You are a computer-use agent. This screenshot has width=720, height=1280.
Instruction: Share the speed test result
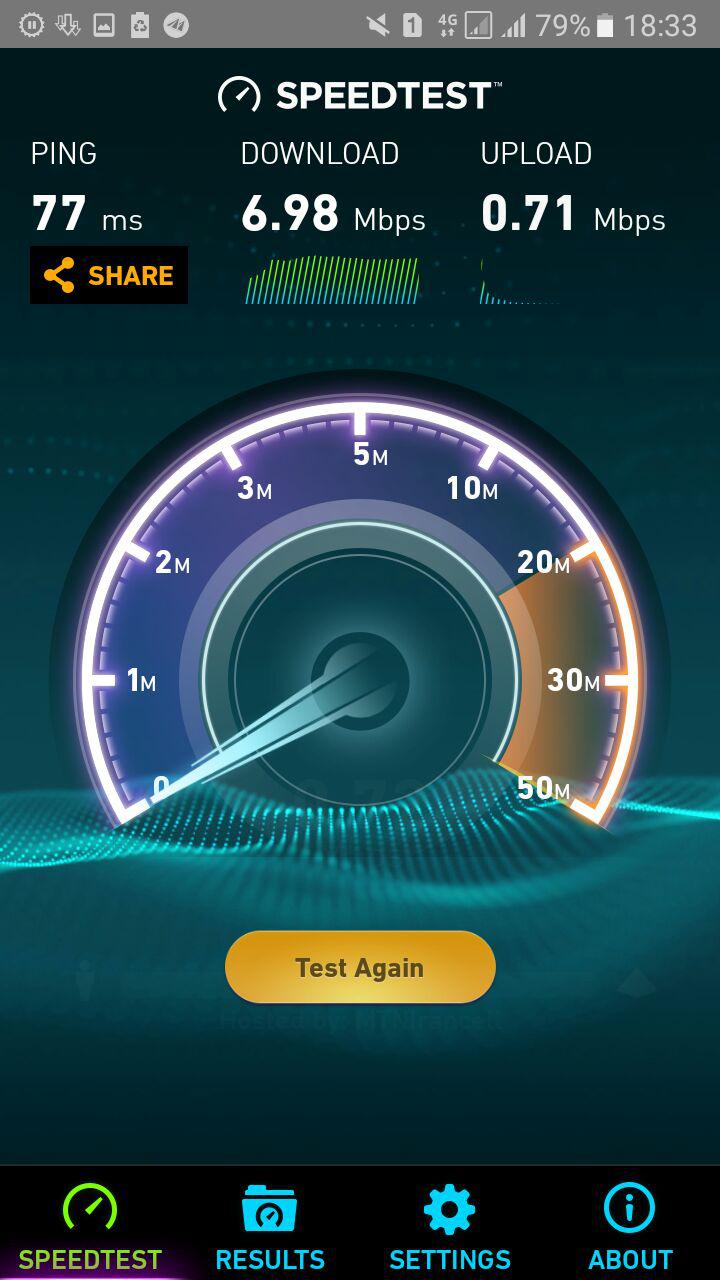tap(109, 275)
